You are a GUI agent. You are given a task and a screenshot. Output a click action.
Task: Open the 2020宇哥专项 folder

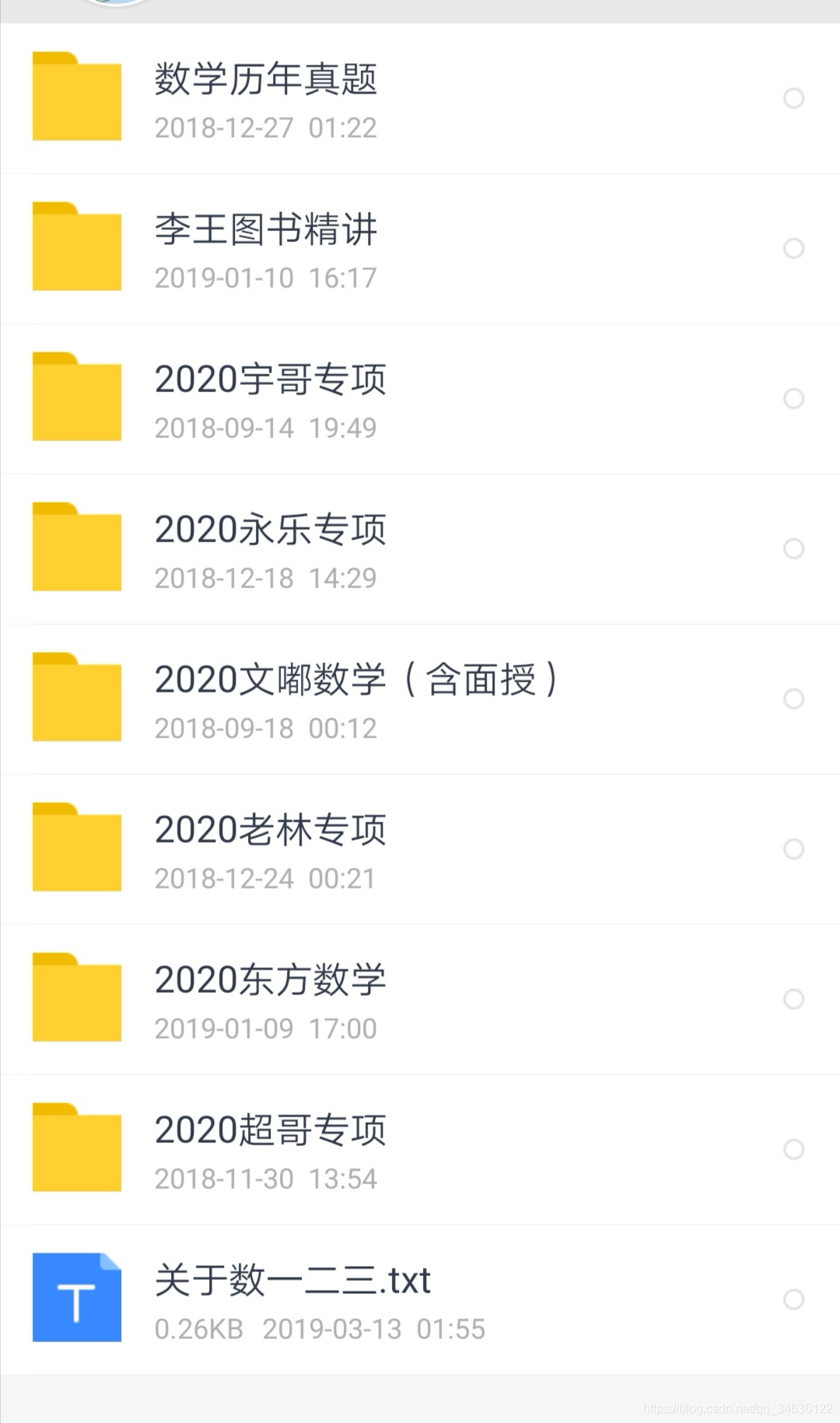click(420, 398)
